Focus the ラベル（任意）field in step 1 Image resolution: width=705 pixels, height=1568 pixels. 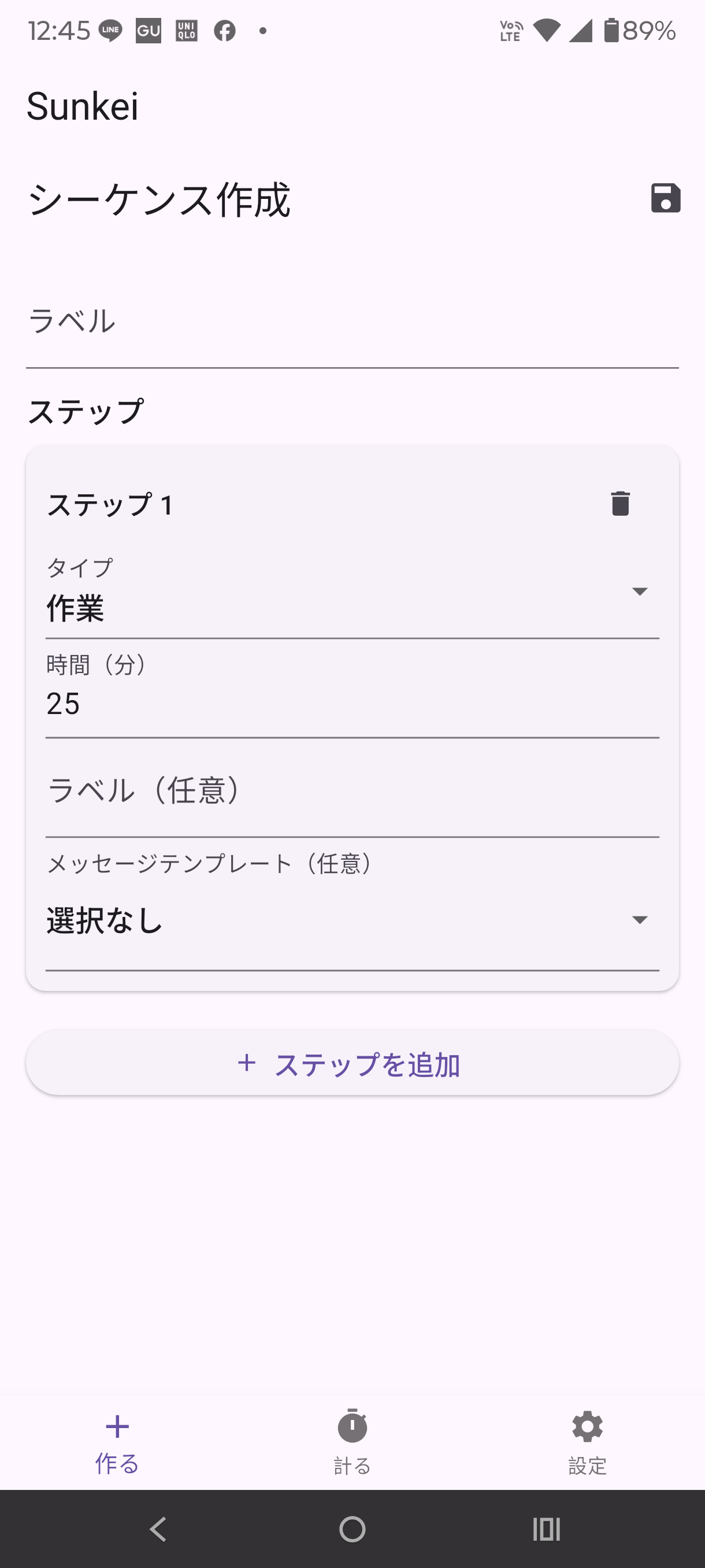click(x=351, y=792)
